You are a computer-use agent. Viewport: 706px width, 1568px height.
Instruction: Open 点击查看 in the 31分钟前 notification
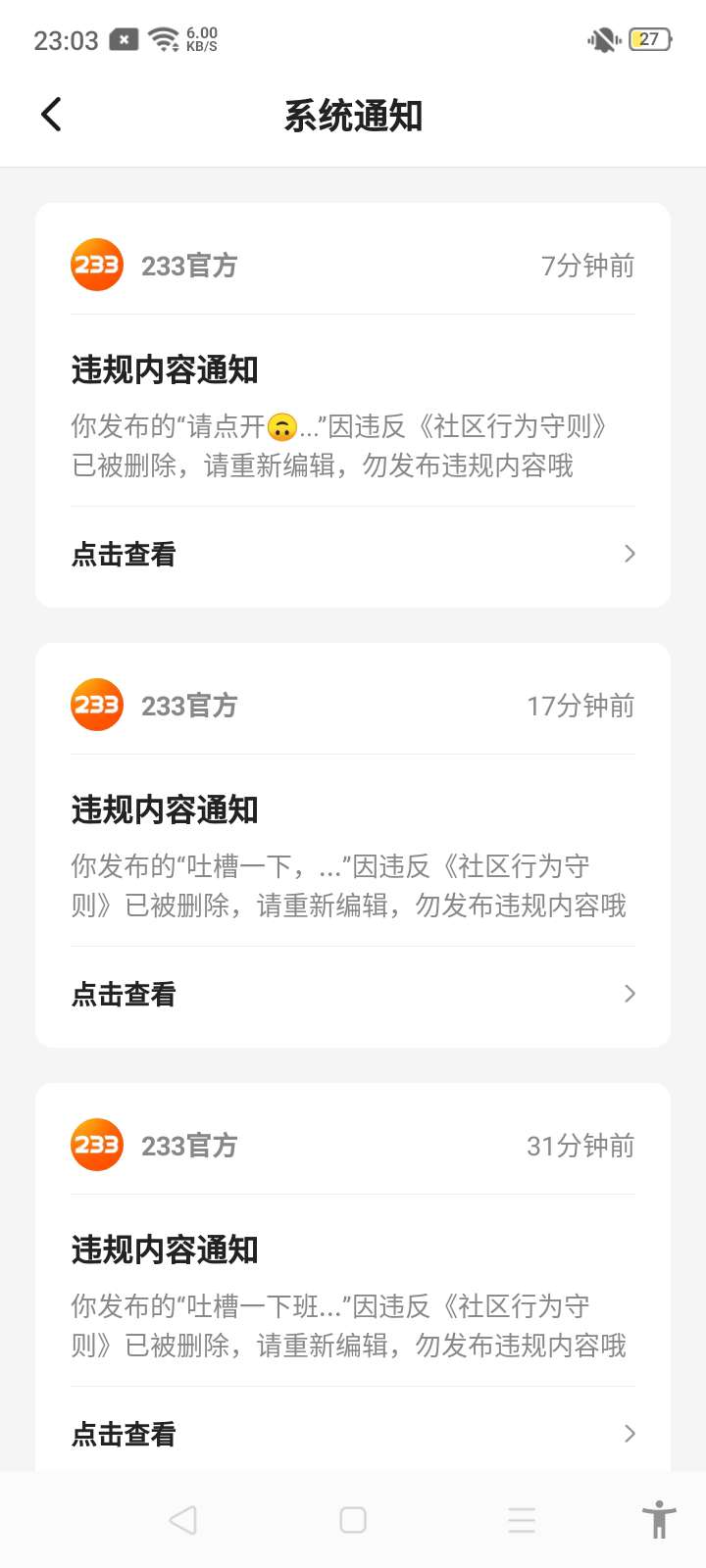point(353,1435)
